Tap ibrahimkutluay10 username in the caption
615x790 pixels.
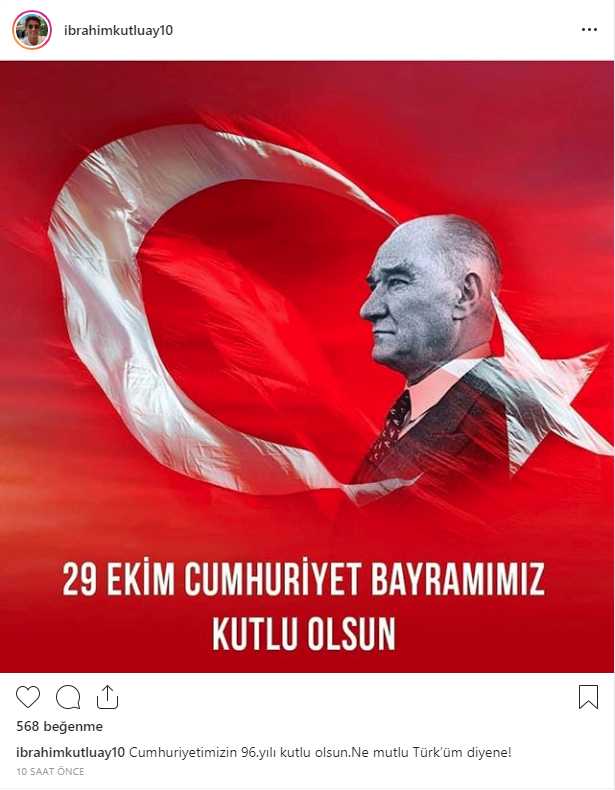pos(71,752)
